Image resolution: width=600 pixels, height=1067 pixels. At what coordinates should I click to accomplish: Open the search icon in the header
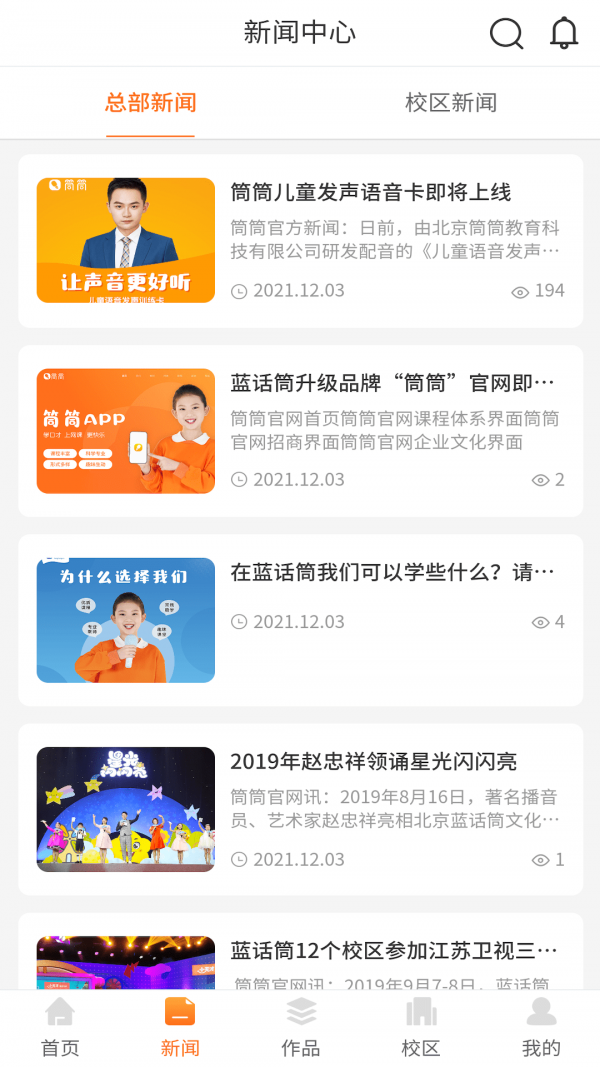point(506,33)
